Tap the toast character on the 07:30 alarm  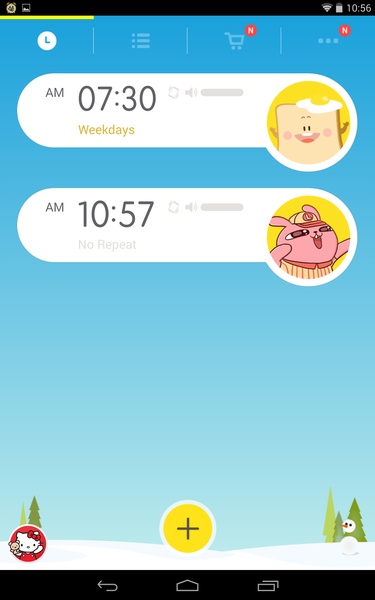click(309, 122)
